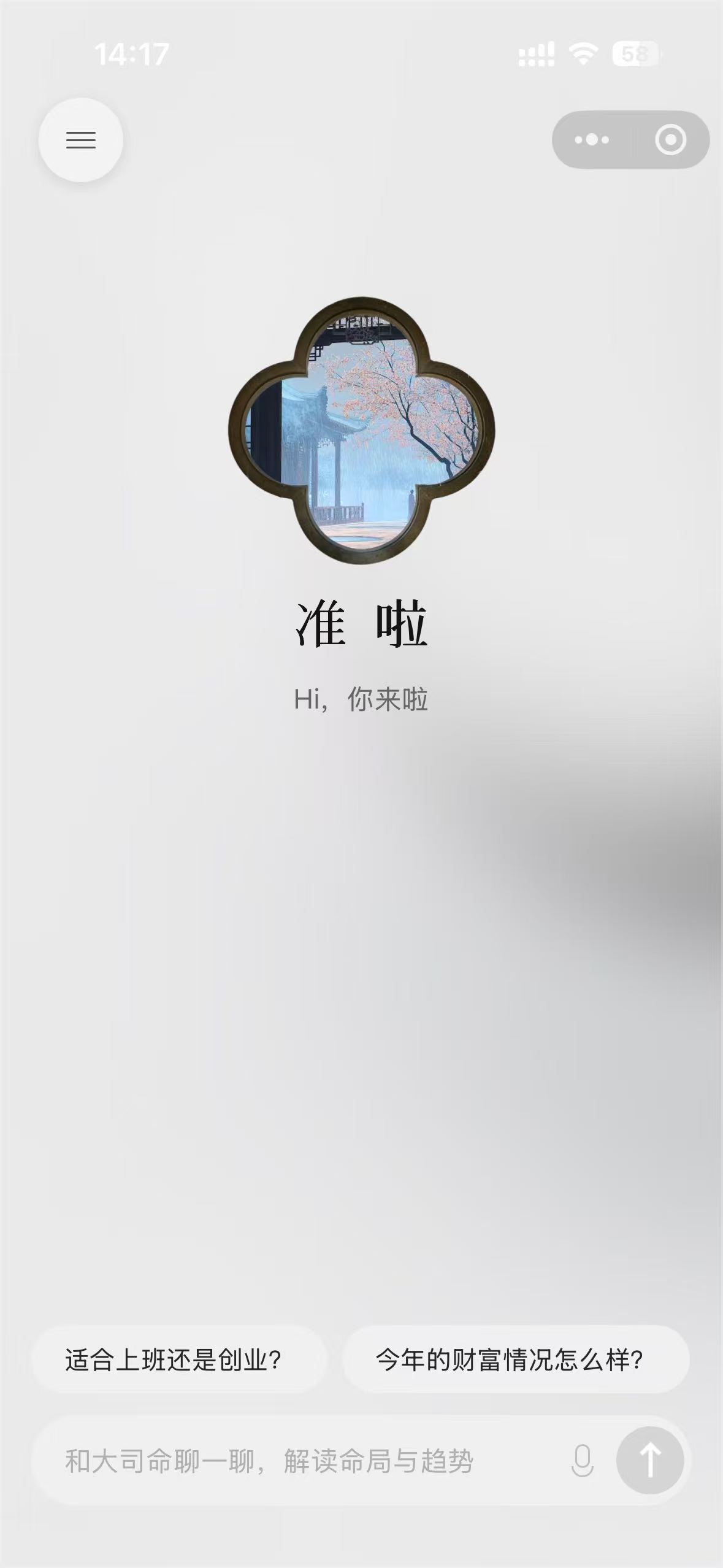Select the 适合上班还是创业? suggestion chip
Viewport: 723px width, 1568px height.
174,1361
